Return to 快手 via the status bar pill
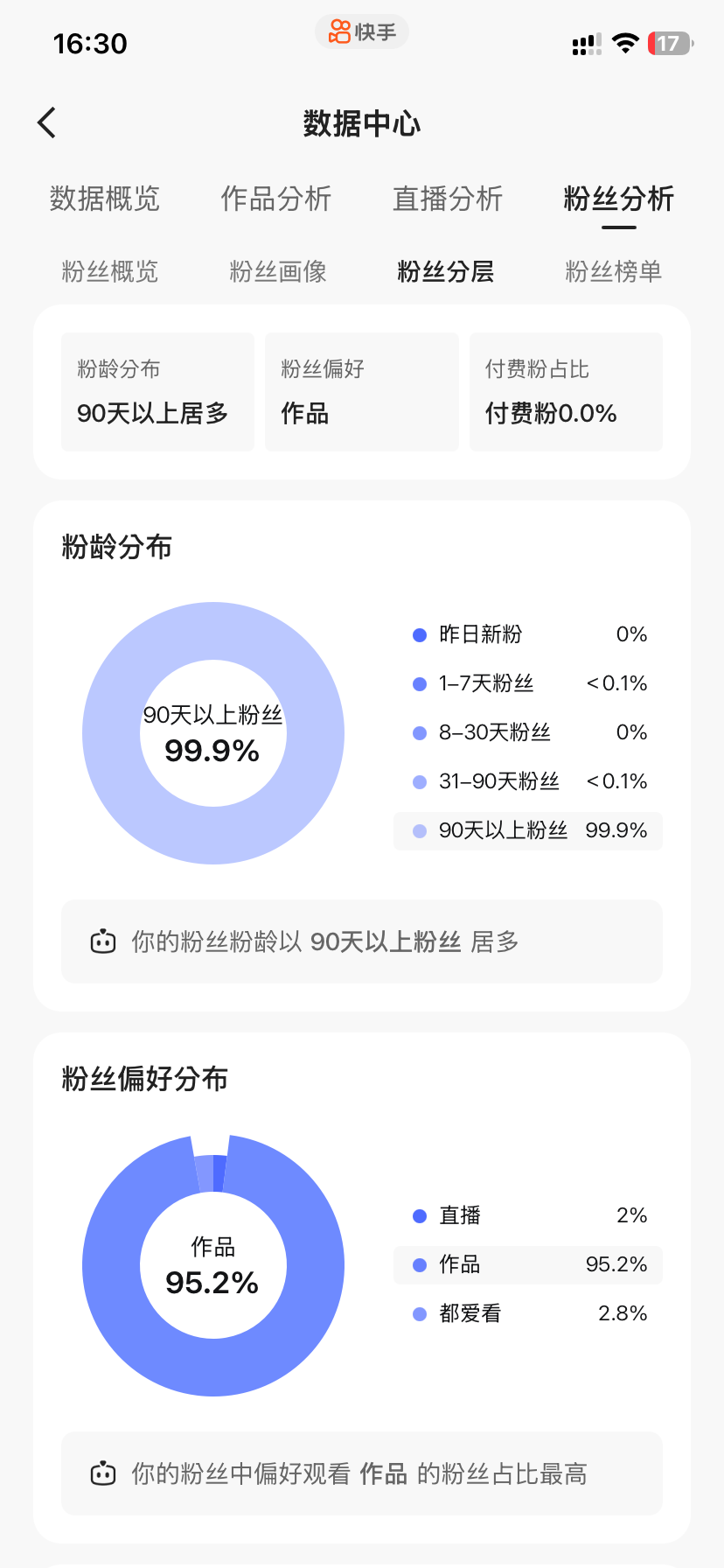 point(362,32)
